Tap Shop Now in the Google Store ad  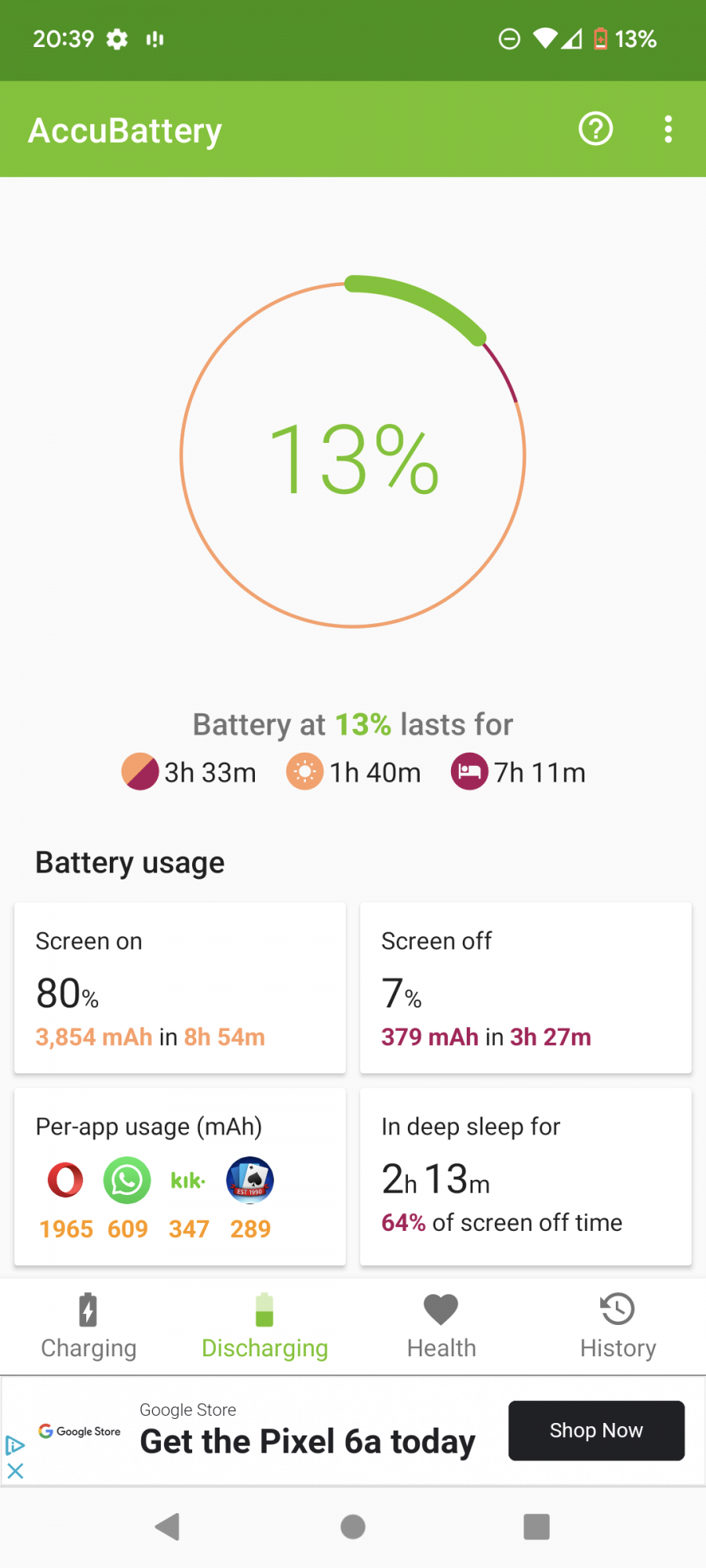click(x=596, y=1431)
